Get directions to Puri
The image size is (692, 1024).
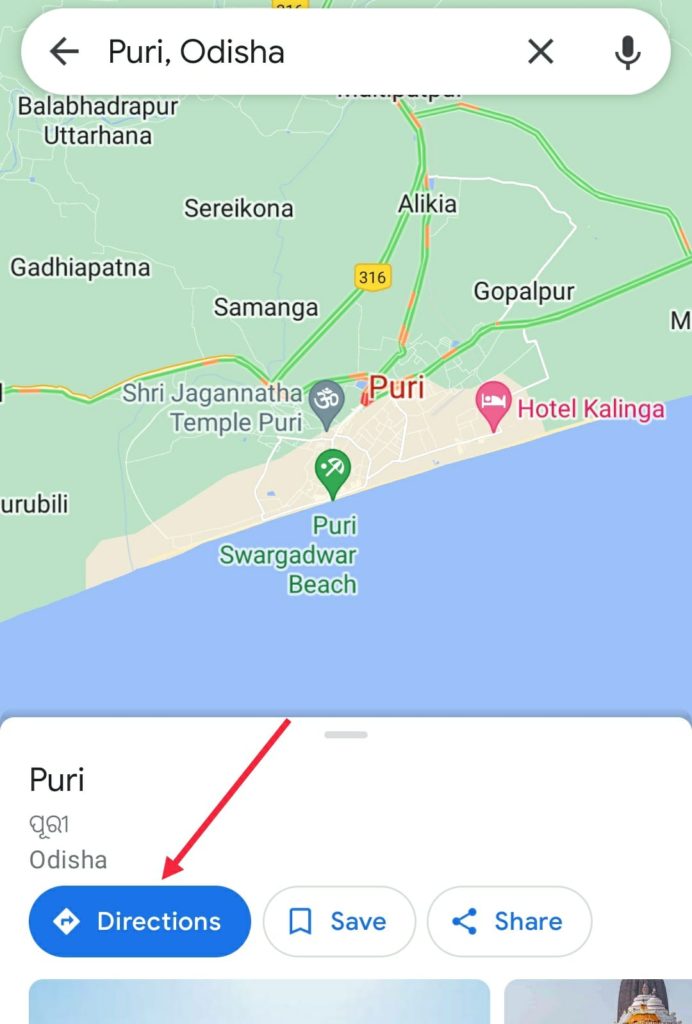coord(139,921)
